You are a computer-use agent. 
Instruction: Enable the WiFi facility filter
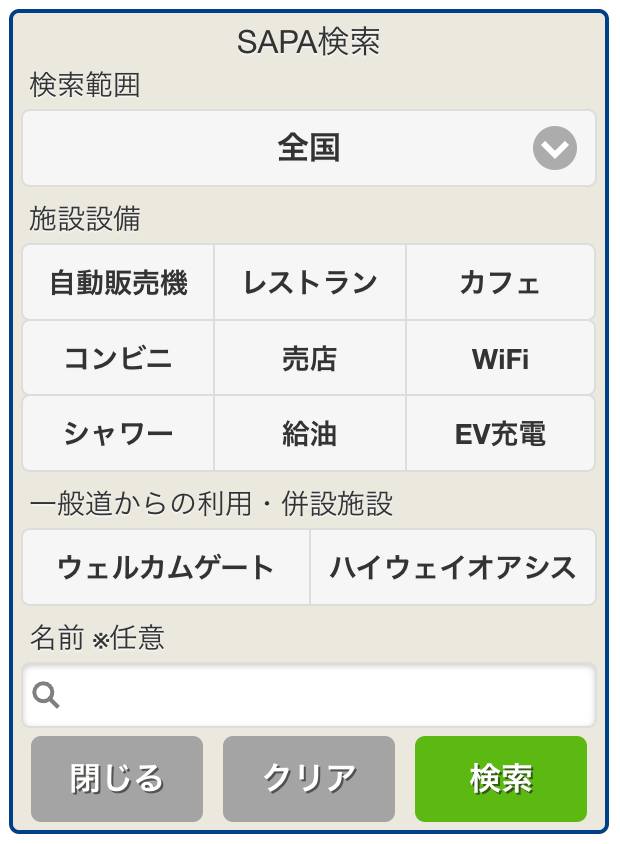pos(500,358)
